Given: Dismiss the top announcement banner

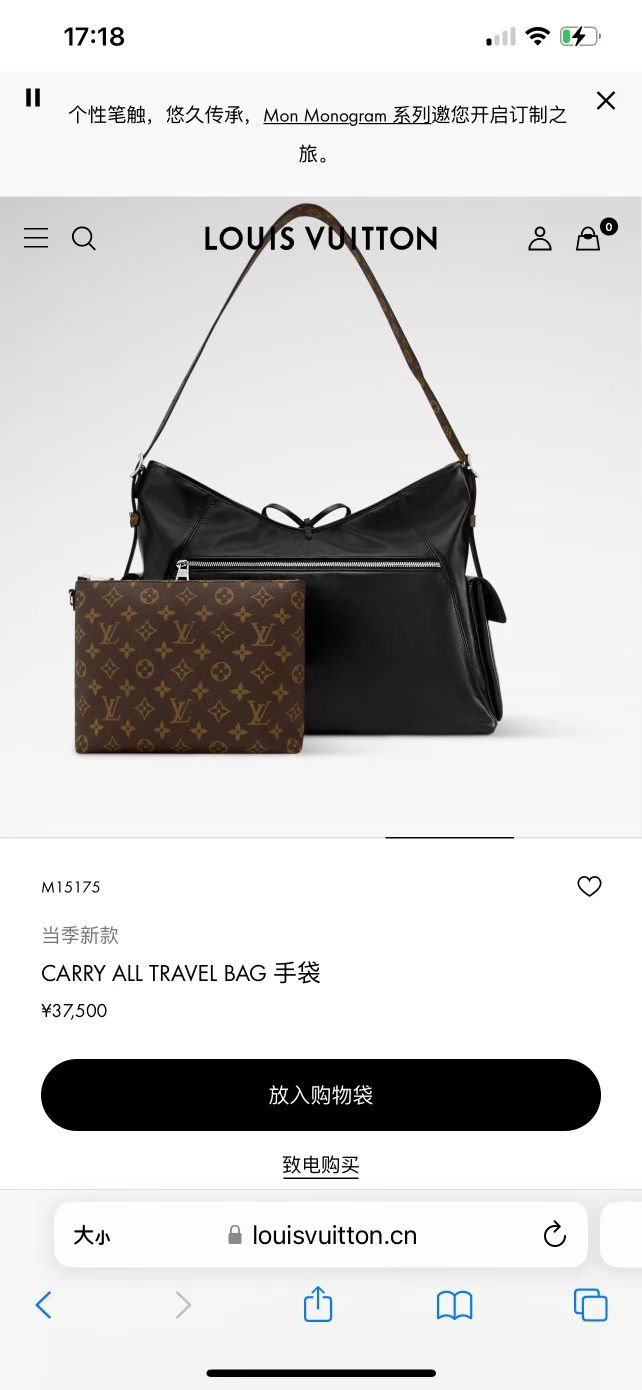Looking at the screenshot, I should point(606,100).
